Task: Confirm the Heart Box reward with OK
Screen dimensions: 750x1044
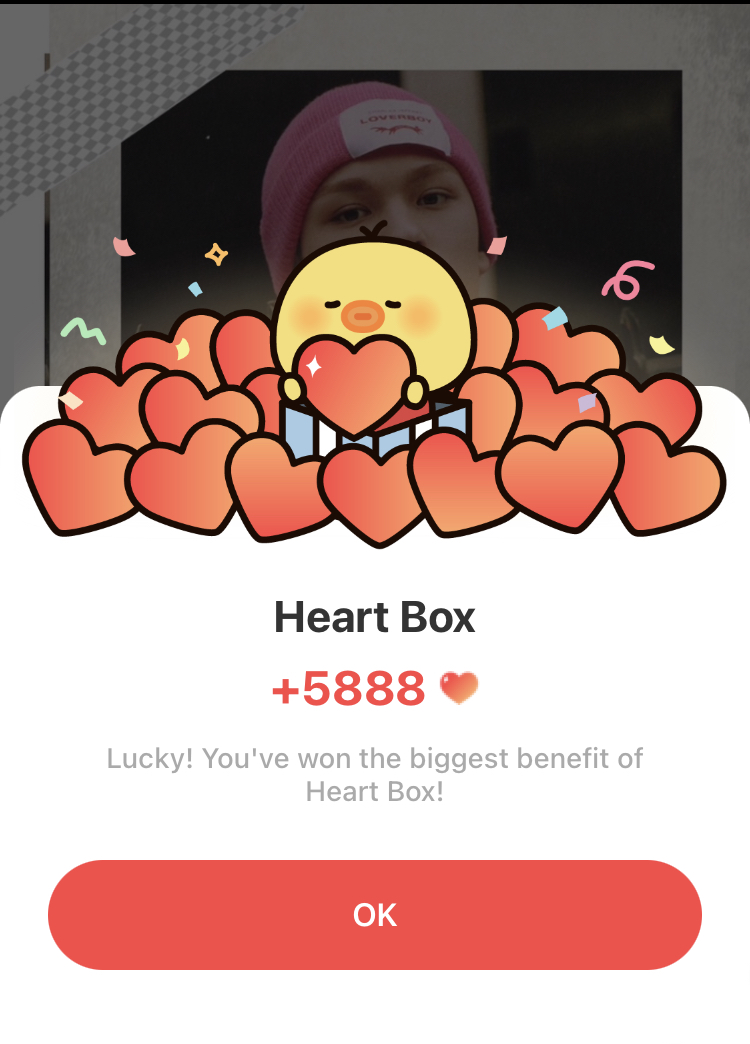Action: coord(375,915)
